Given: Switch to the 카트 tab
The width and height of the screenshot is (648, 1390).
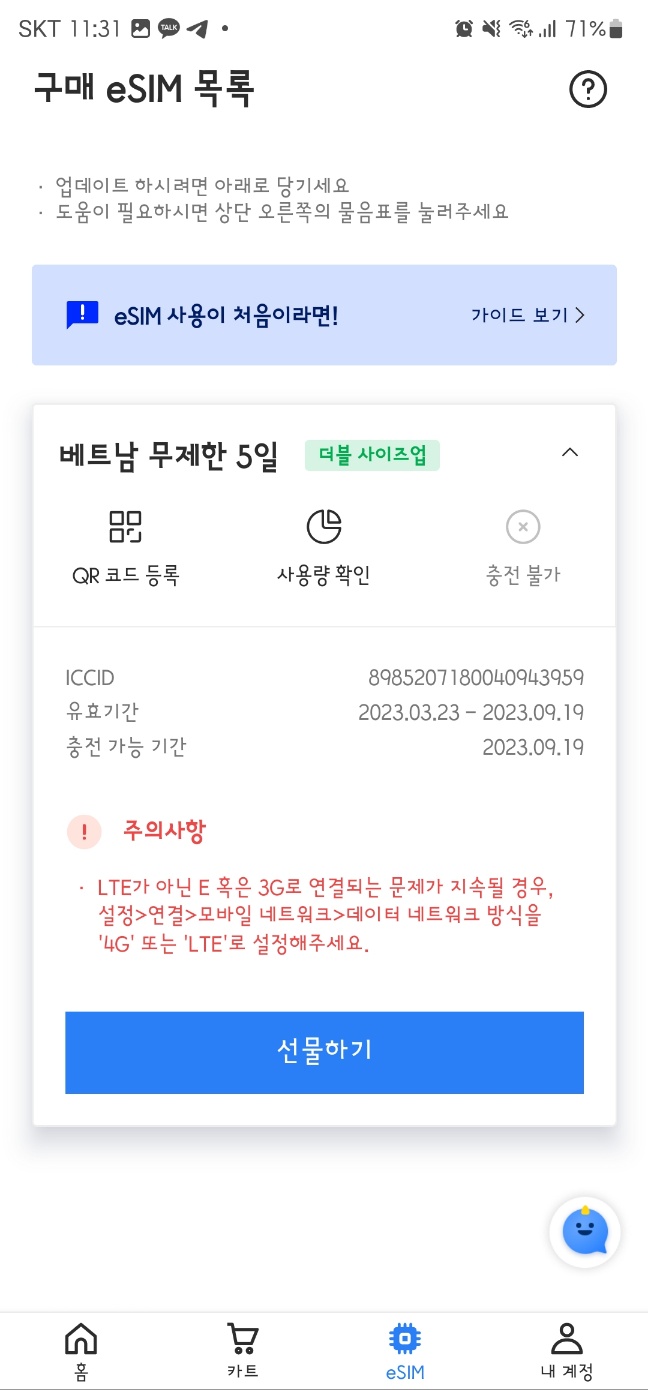Looking at the screenshot, I should [x=243, y=1351].
